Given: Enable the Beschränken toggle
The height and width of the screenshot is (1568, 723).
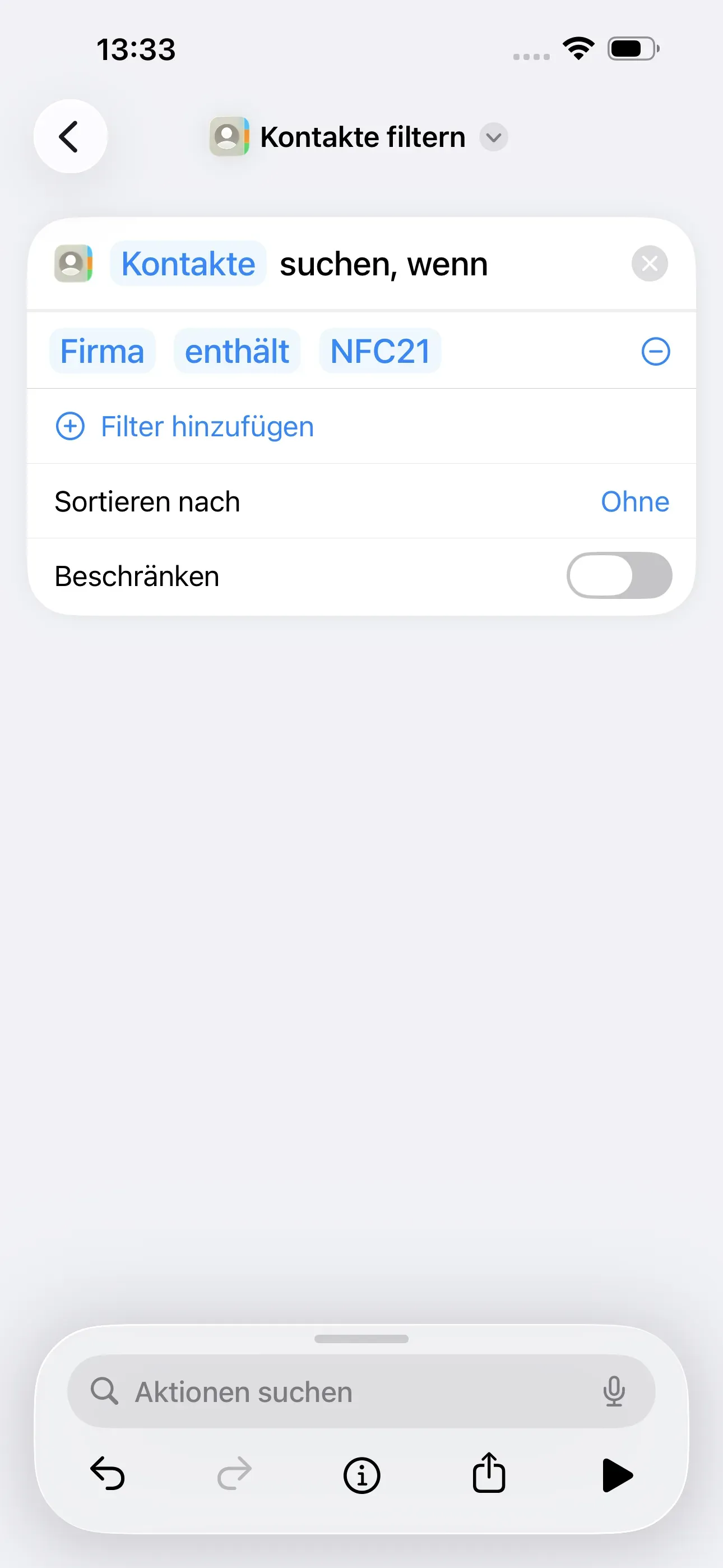Looking at the screenshot, I should 619,575.
